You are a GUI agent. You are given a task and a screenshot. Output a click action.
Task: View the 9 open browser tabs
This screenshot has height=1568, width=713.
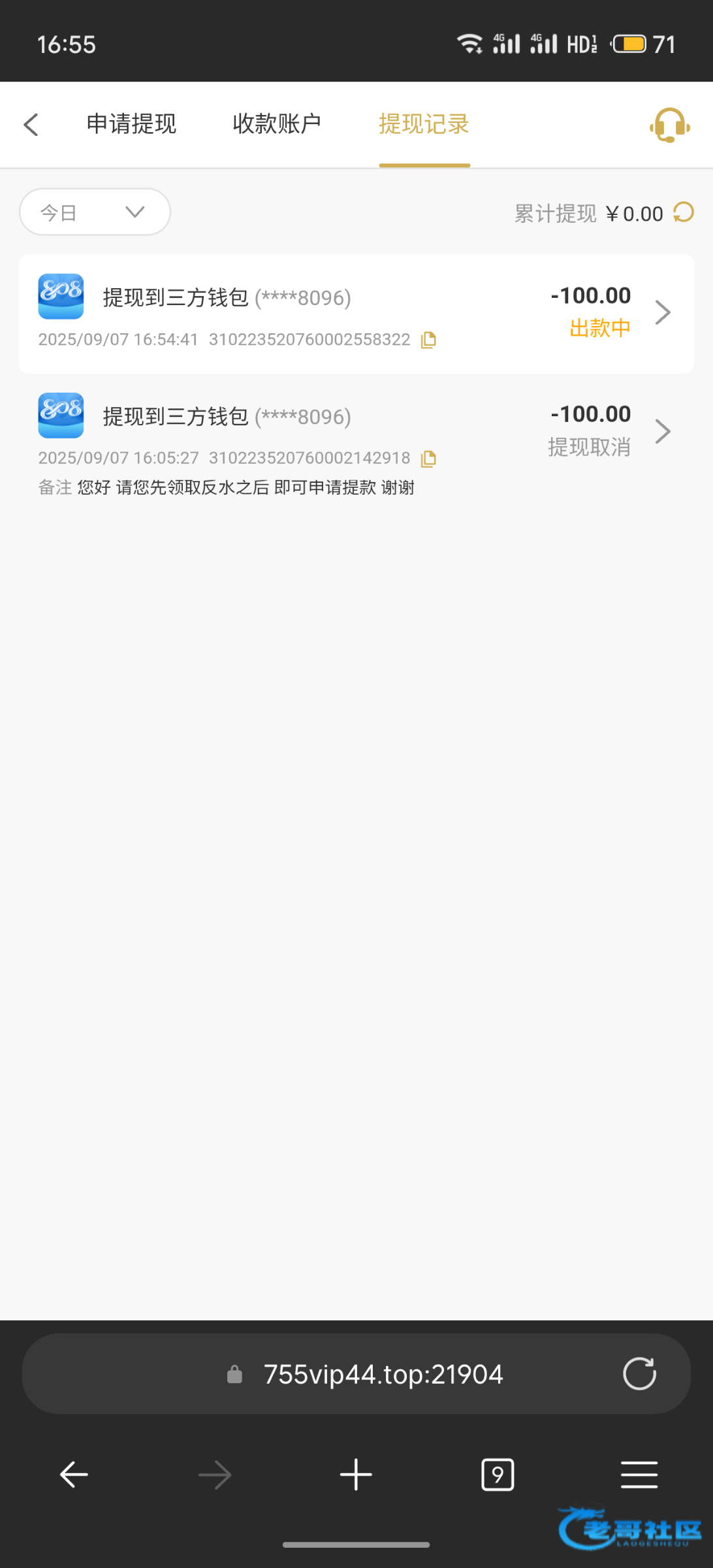click(498, 1475)
